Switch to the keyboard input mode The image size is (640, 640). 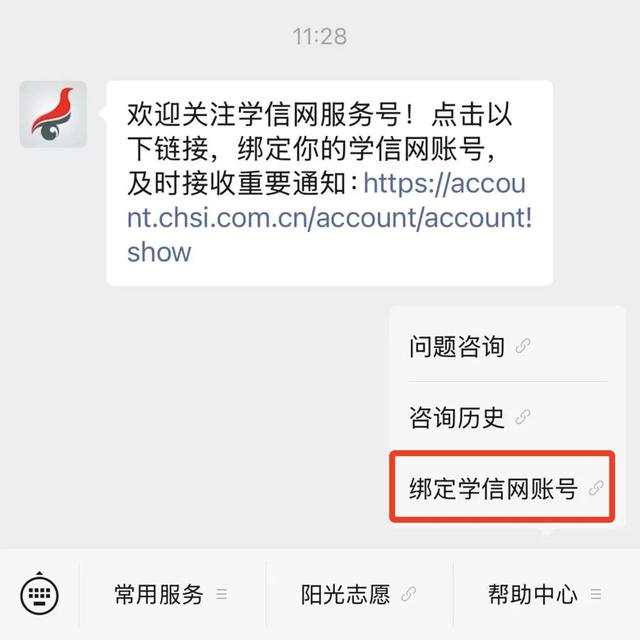(39, 595)
